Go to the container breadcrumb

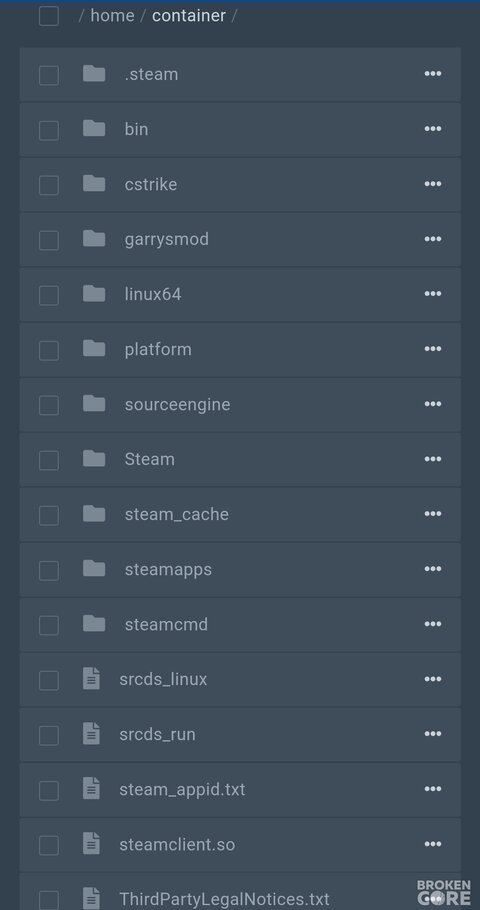click(189, 16)
